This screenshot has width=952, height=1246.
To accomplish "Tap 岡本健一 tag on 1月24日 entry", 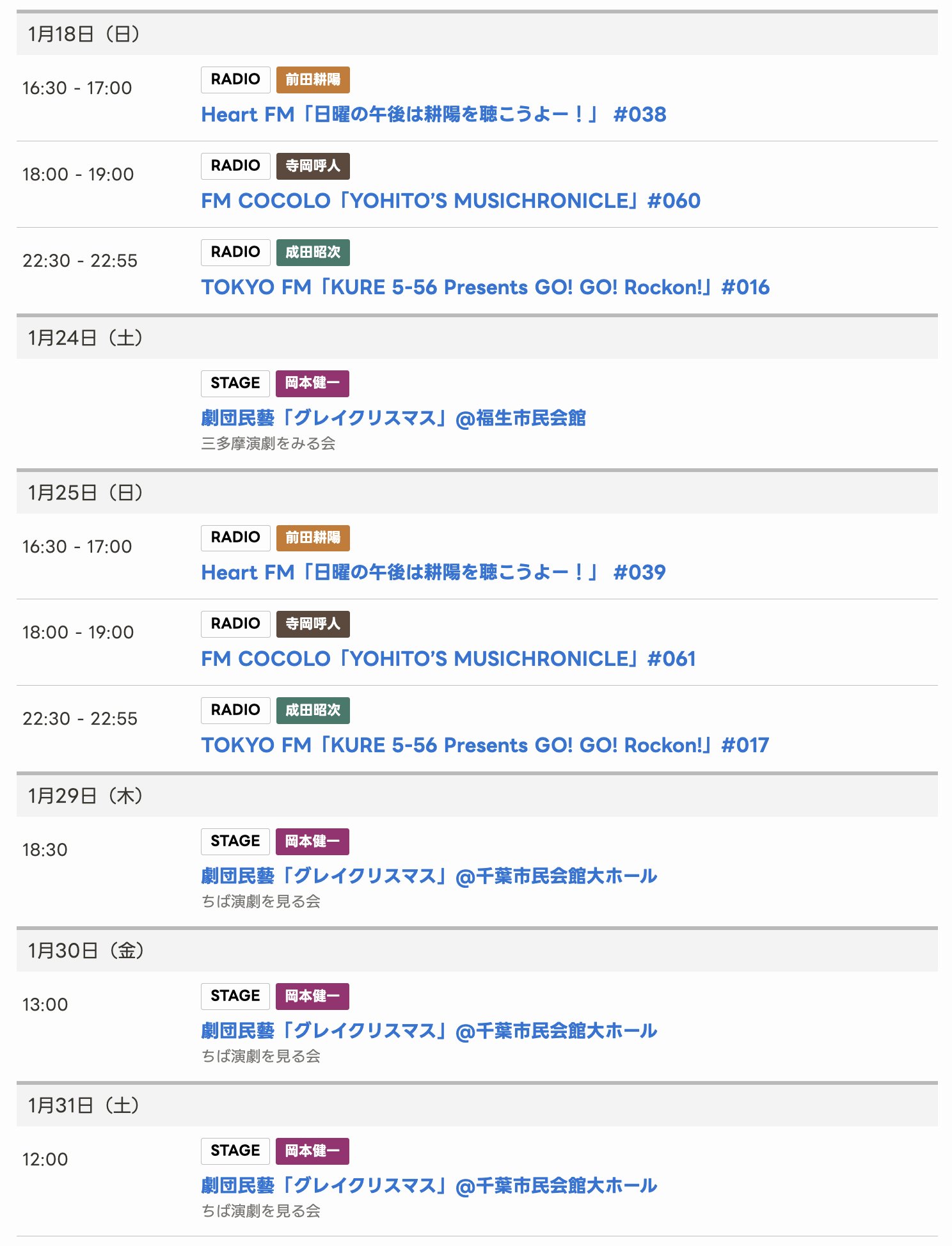I will (312, 384).
